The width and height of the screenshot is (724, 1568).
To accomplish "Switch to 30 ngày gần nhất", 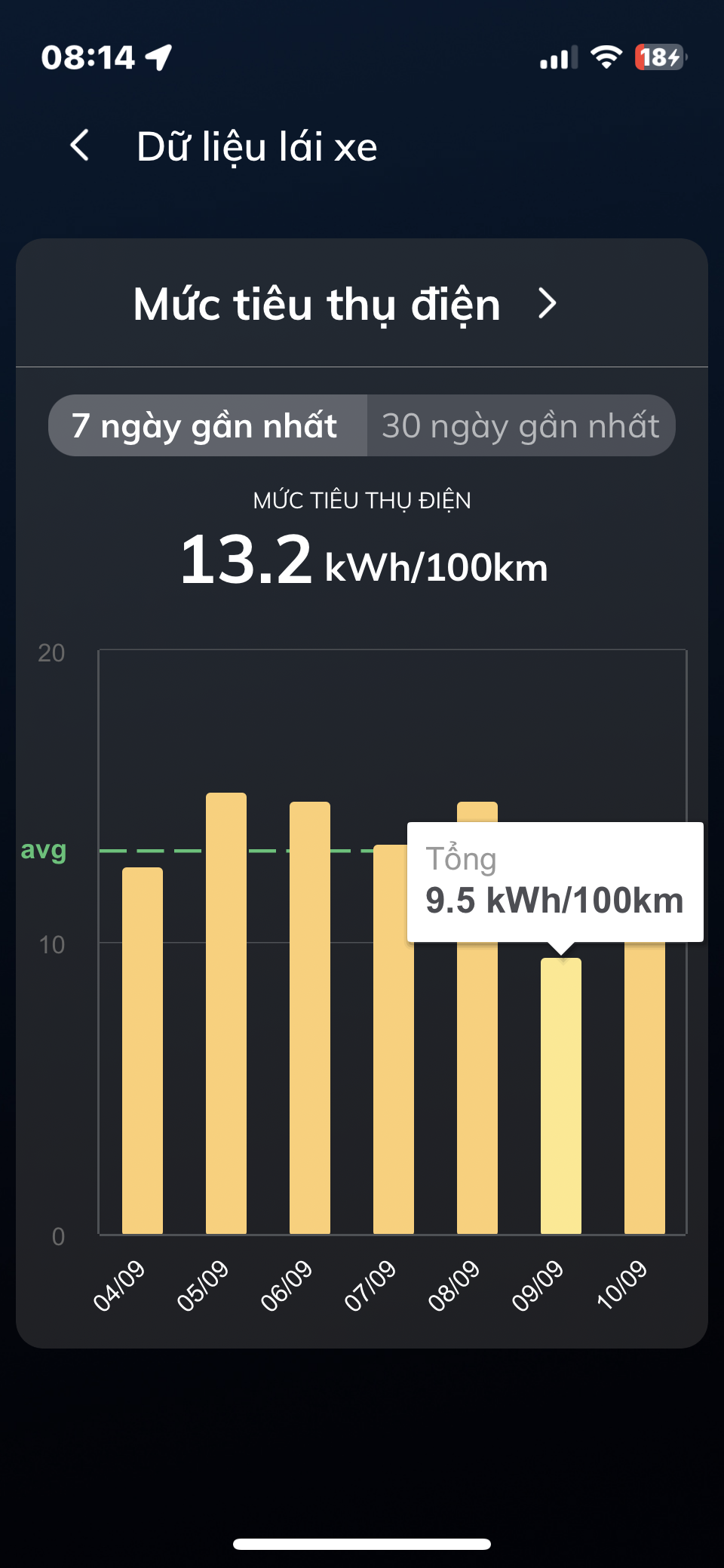I will pos(520,426).
